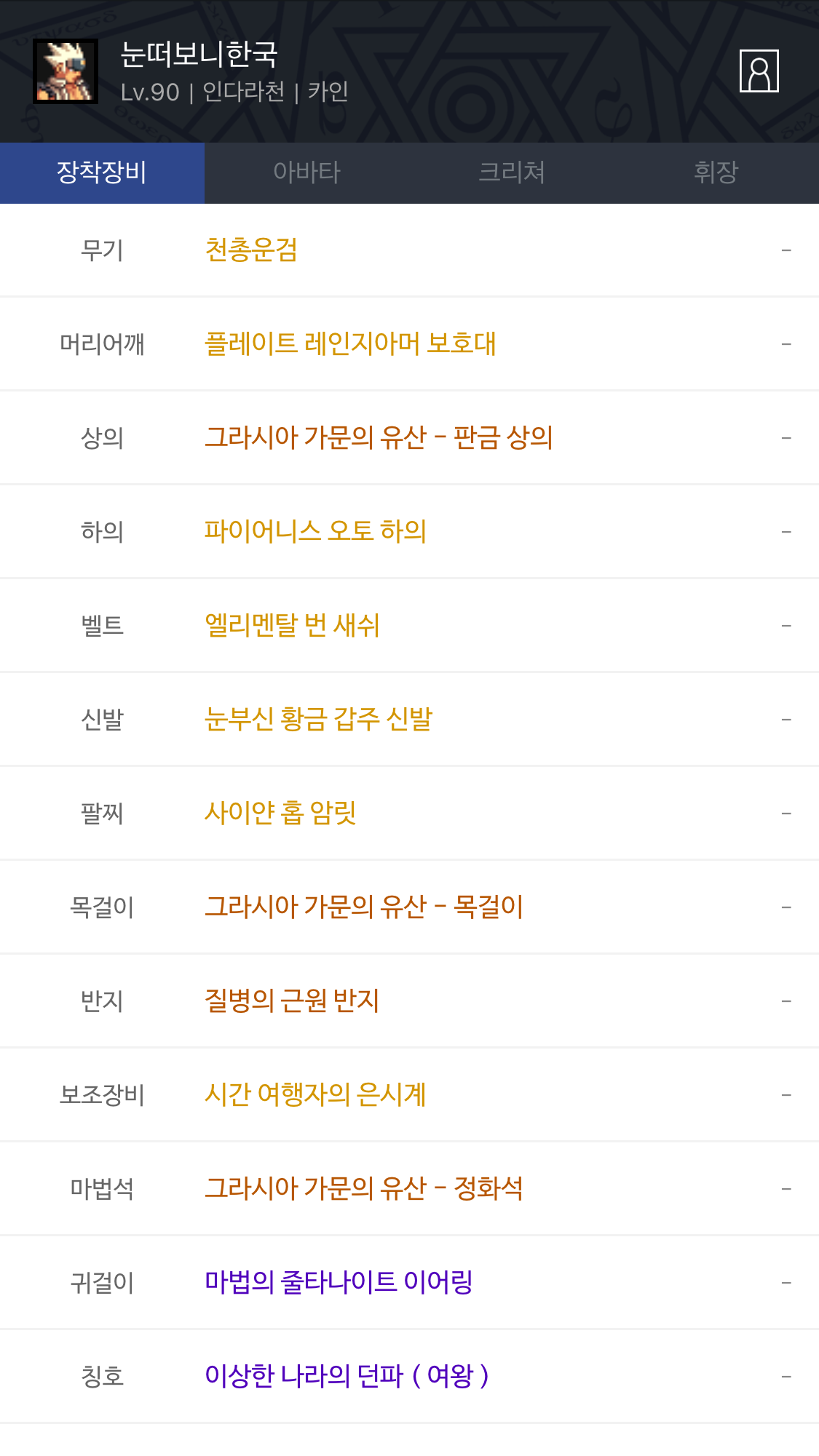819x1456 pixels.
Task: View bracelet 사이얀 홉 암릿
Action: tap(280, 813)
